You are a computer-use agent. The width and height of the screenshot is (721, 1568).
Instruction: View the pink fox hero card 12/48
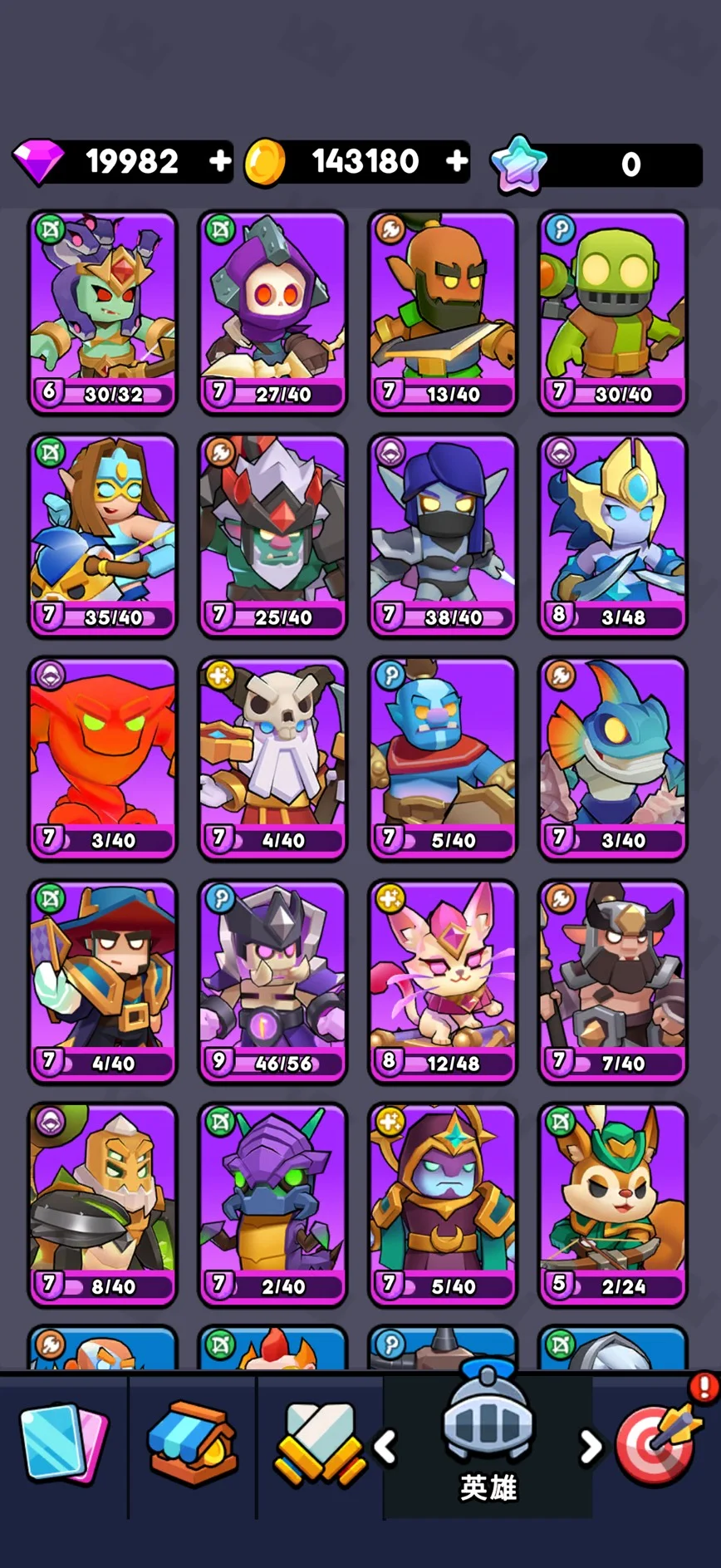(x=443, y=981)
